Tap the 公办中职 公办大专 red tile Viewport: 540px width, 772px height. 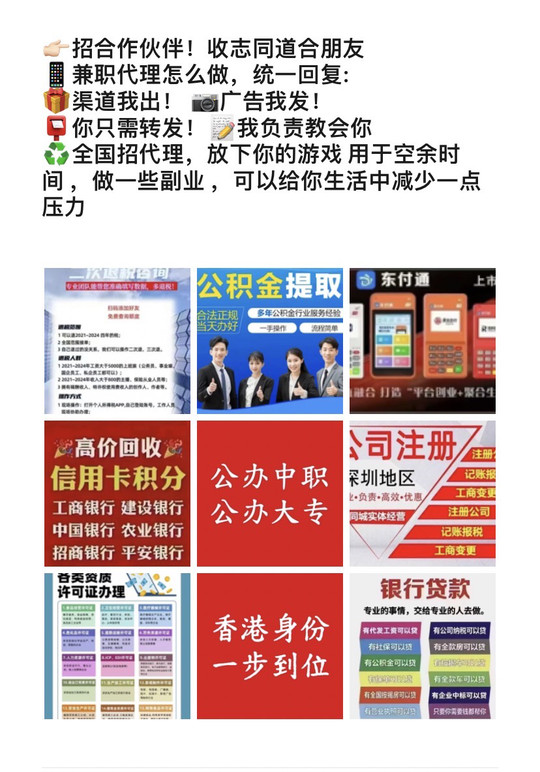pos(270,493)
